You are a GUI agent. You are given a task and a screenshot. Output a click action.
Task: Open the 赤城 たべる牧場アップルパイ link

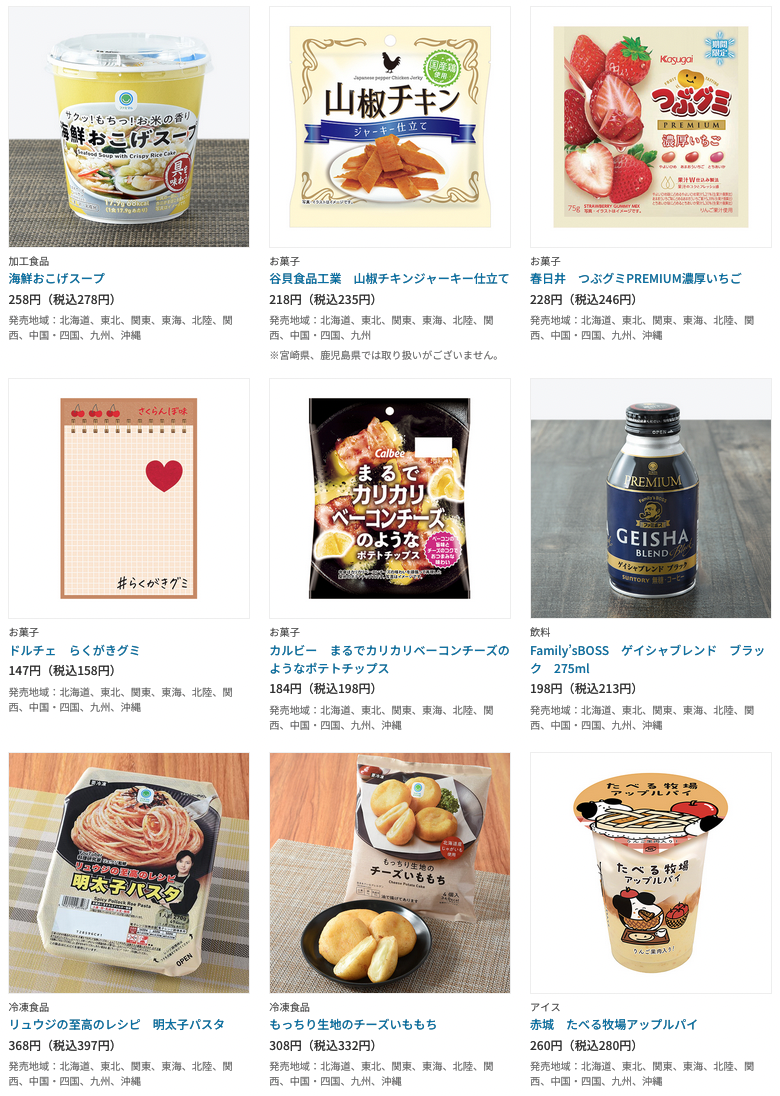tap(614, 1024)
